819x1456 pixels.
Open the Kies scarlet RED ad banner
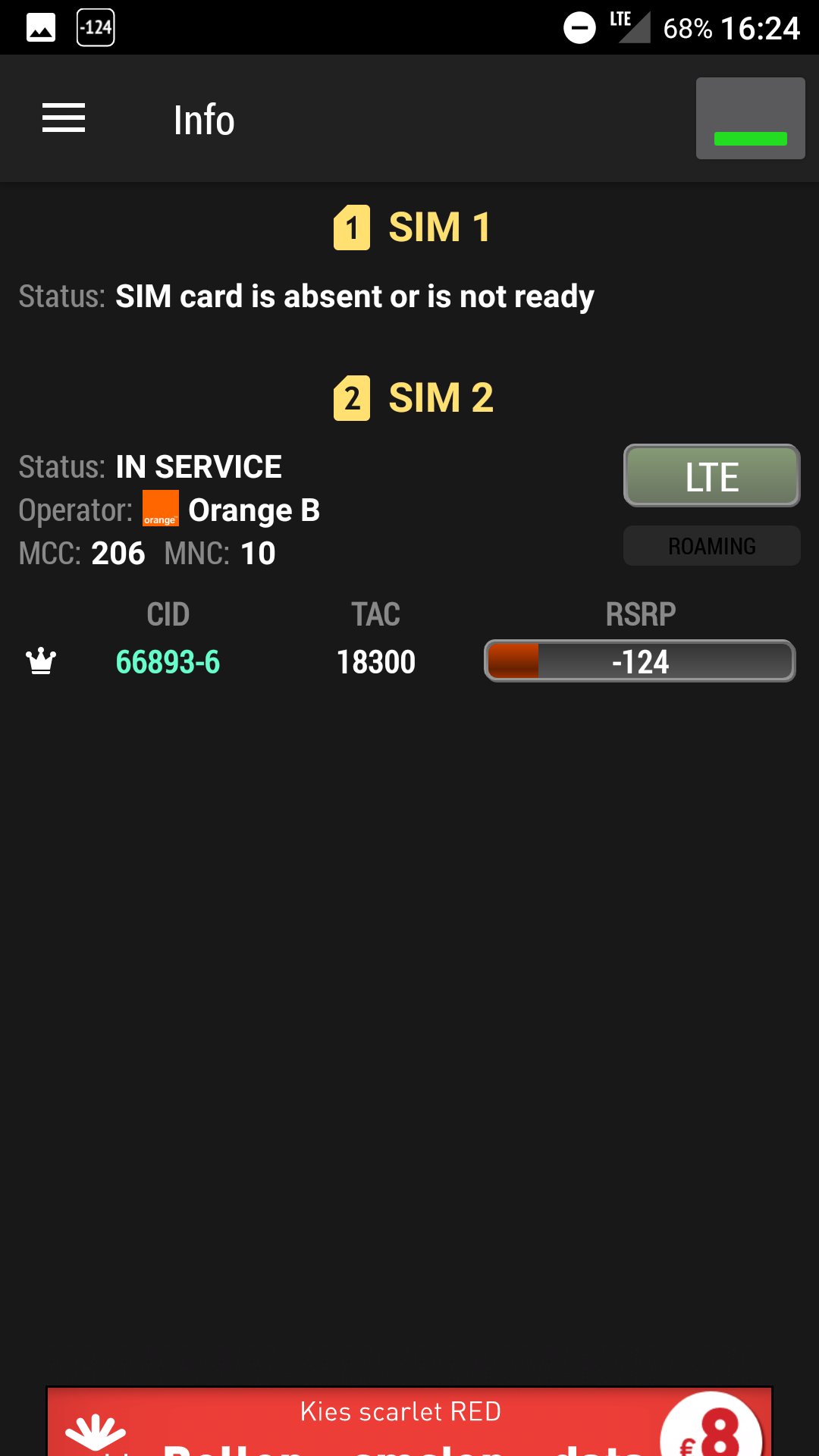pyautogui.click(x=409, y=1422)
